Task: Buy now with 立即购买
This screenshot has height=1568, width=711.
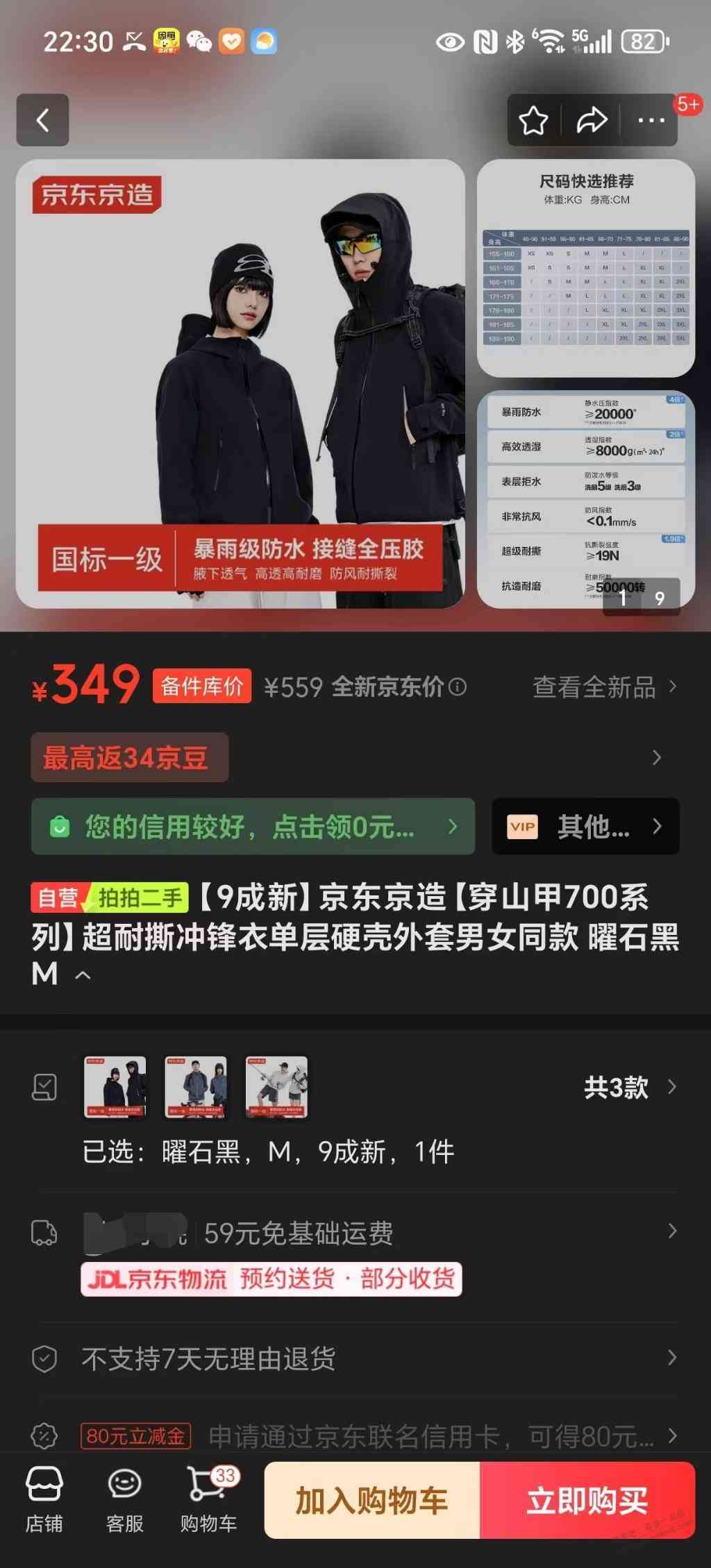Action: (x=587, y=1501)
